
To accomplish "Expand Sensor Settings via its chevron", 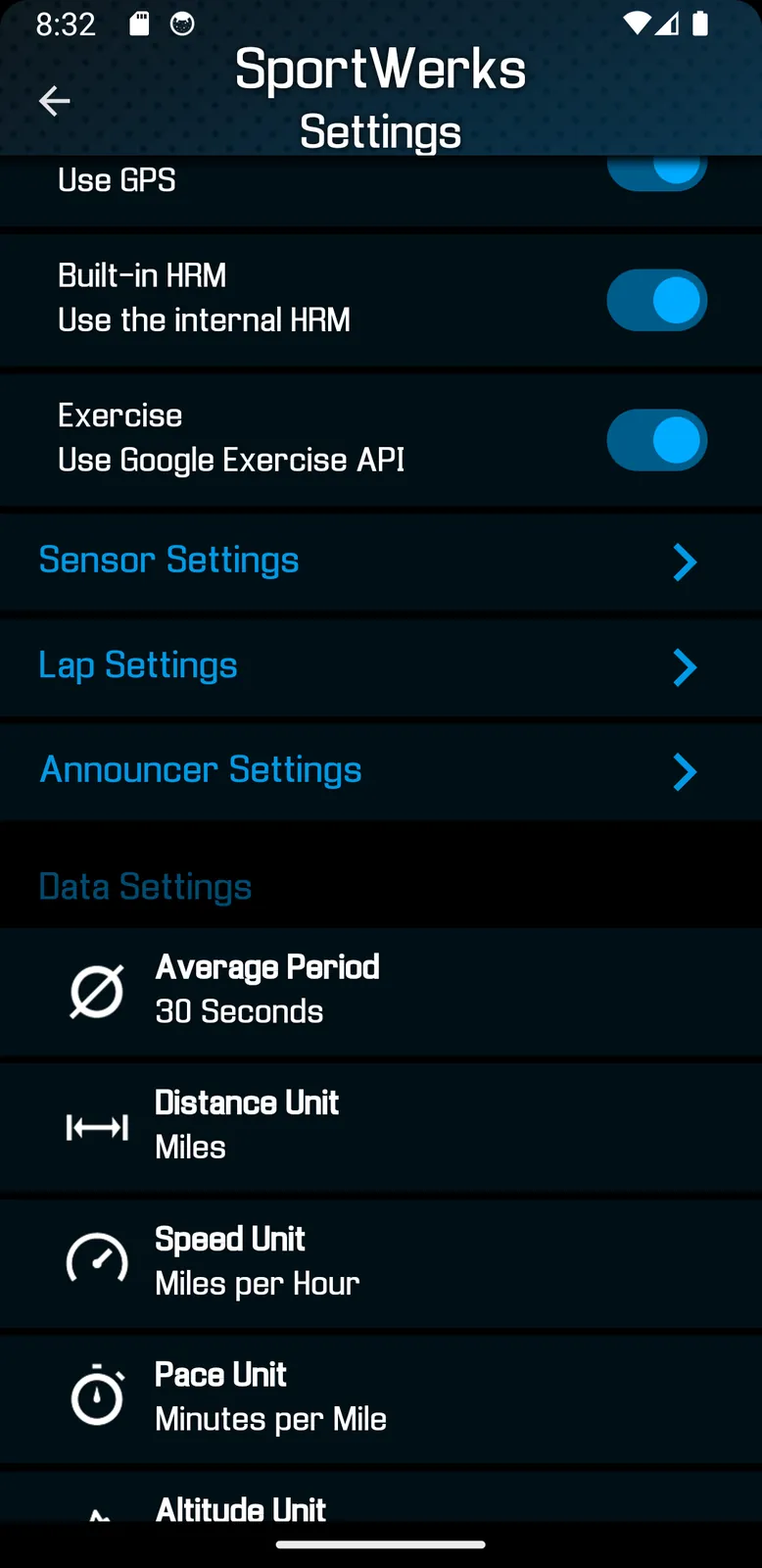I will click(x=685, y=562).
